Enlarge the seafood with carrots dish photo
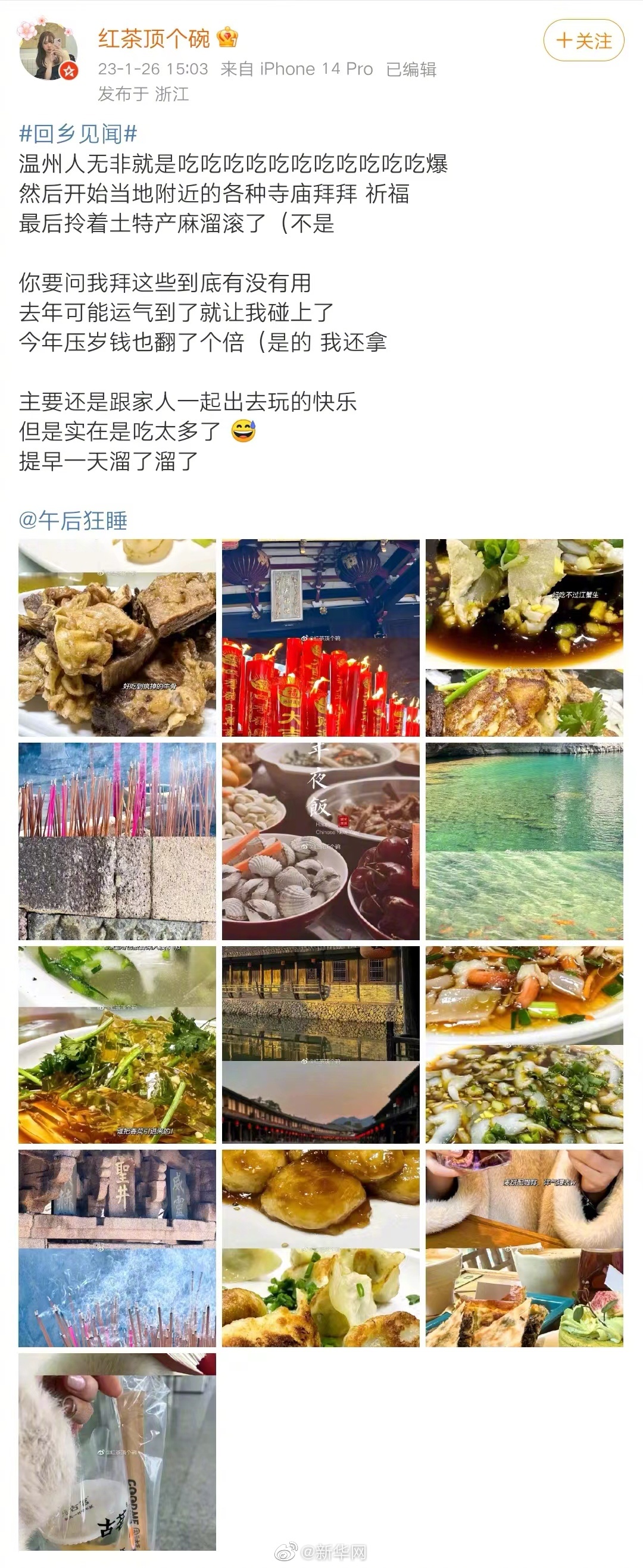Screen dimensions: 643x1568 [524, 1044]
